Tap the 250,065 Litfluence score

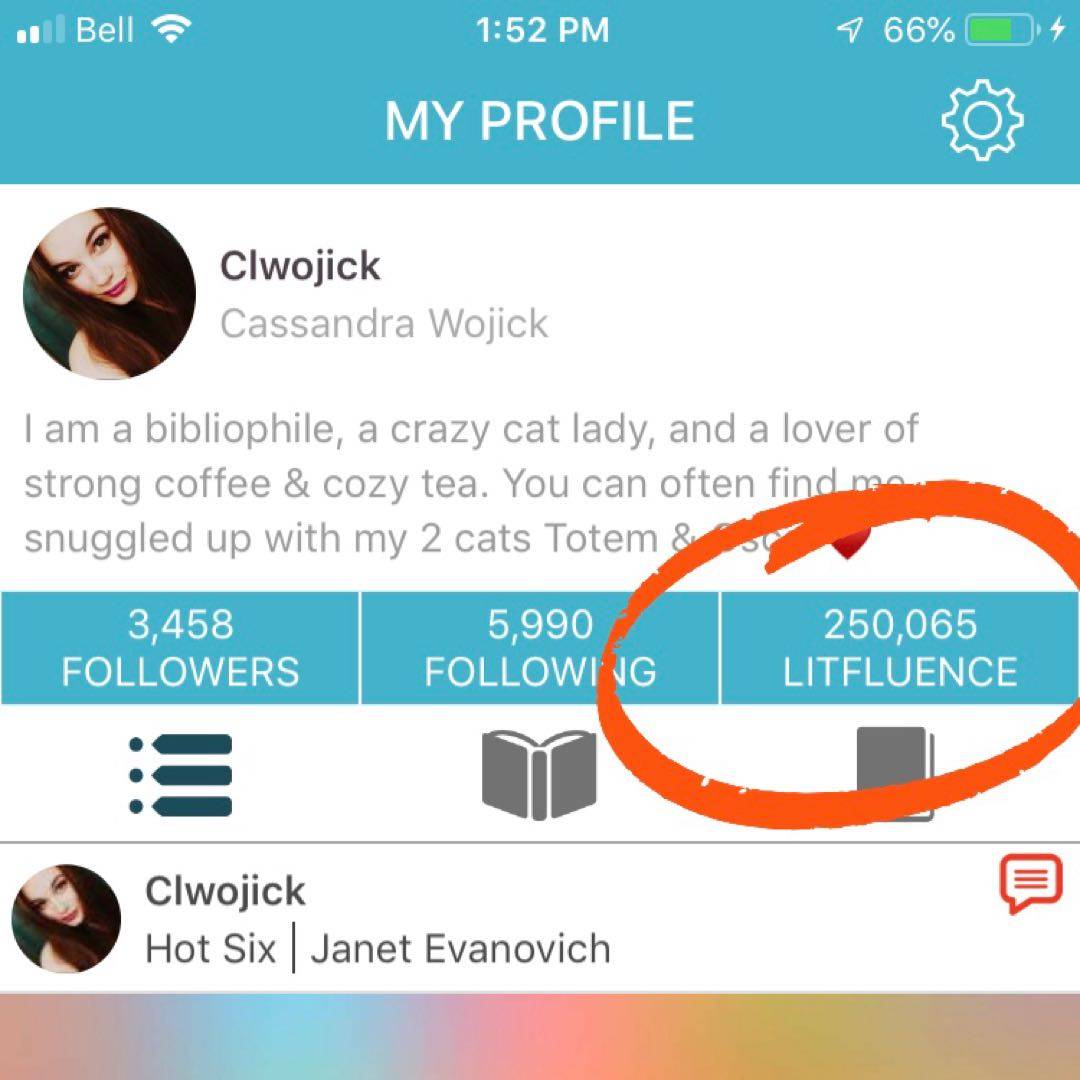pos(900,648)
